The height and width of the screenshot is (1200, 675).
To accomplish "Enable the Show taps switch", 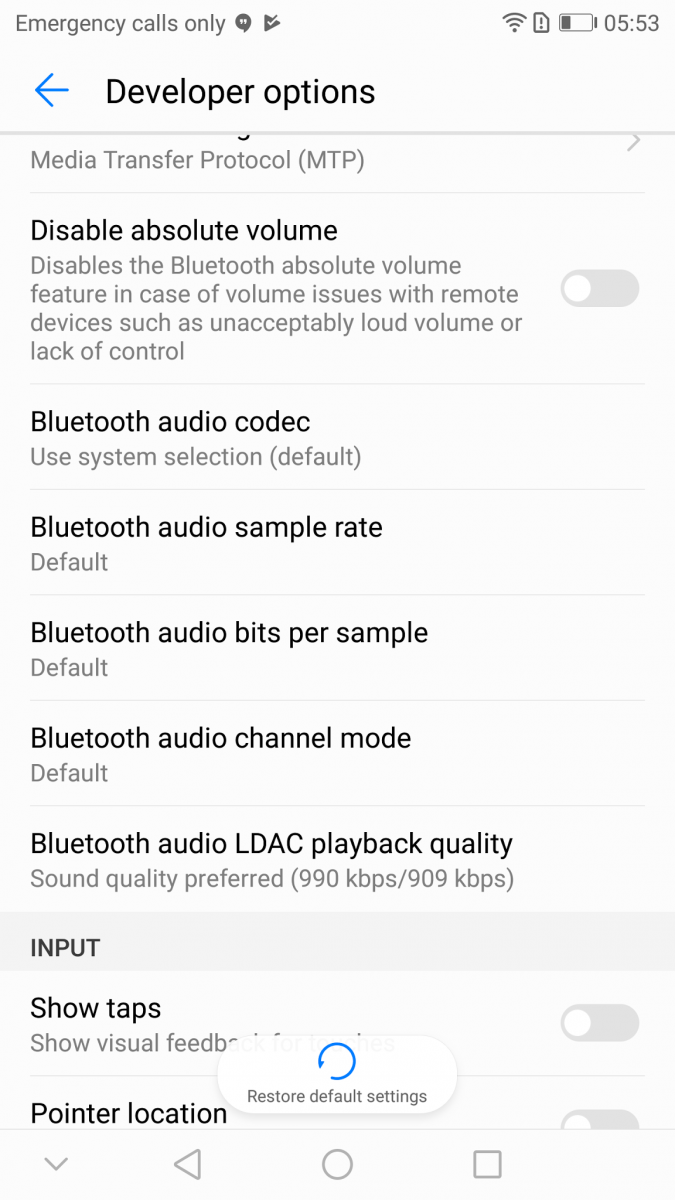I will tap(599, 1023).
